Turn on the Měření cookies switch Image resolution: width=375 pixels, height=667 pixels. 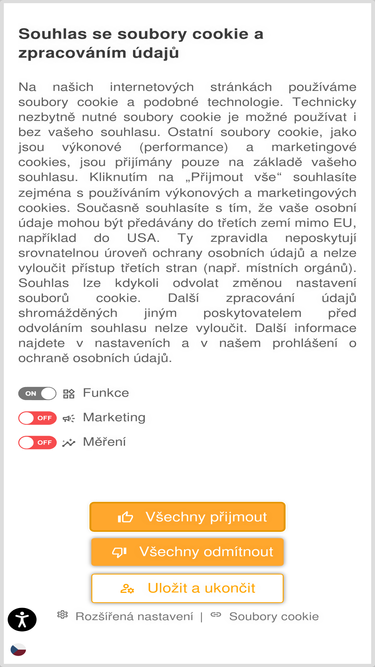pos(37,443)
